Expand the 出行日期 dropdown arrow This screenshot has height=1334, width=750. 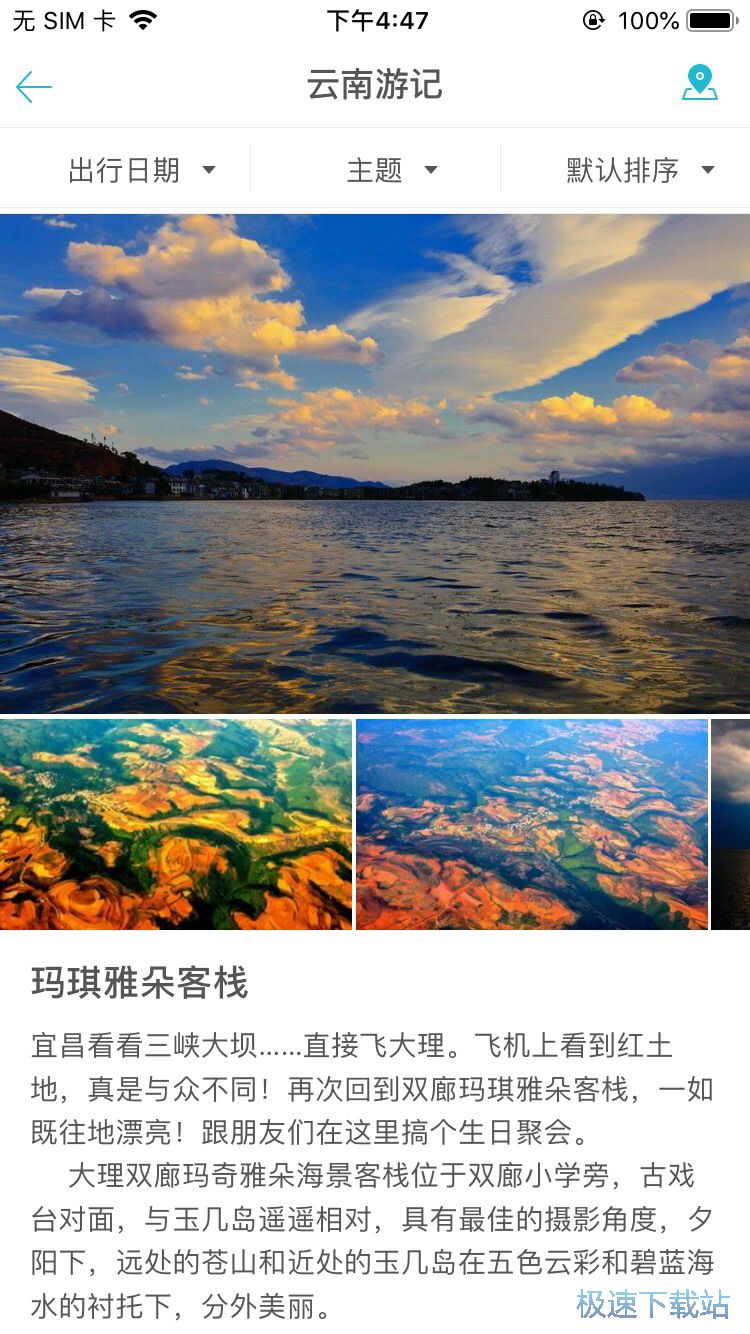(210, 168)
